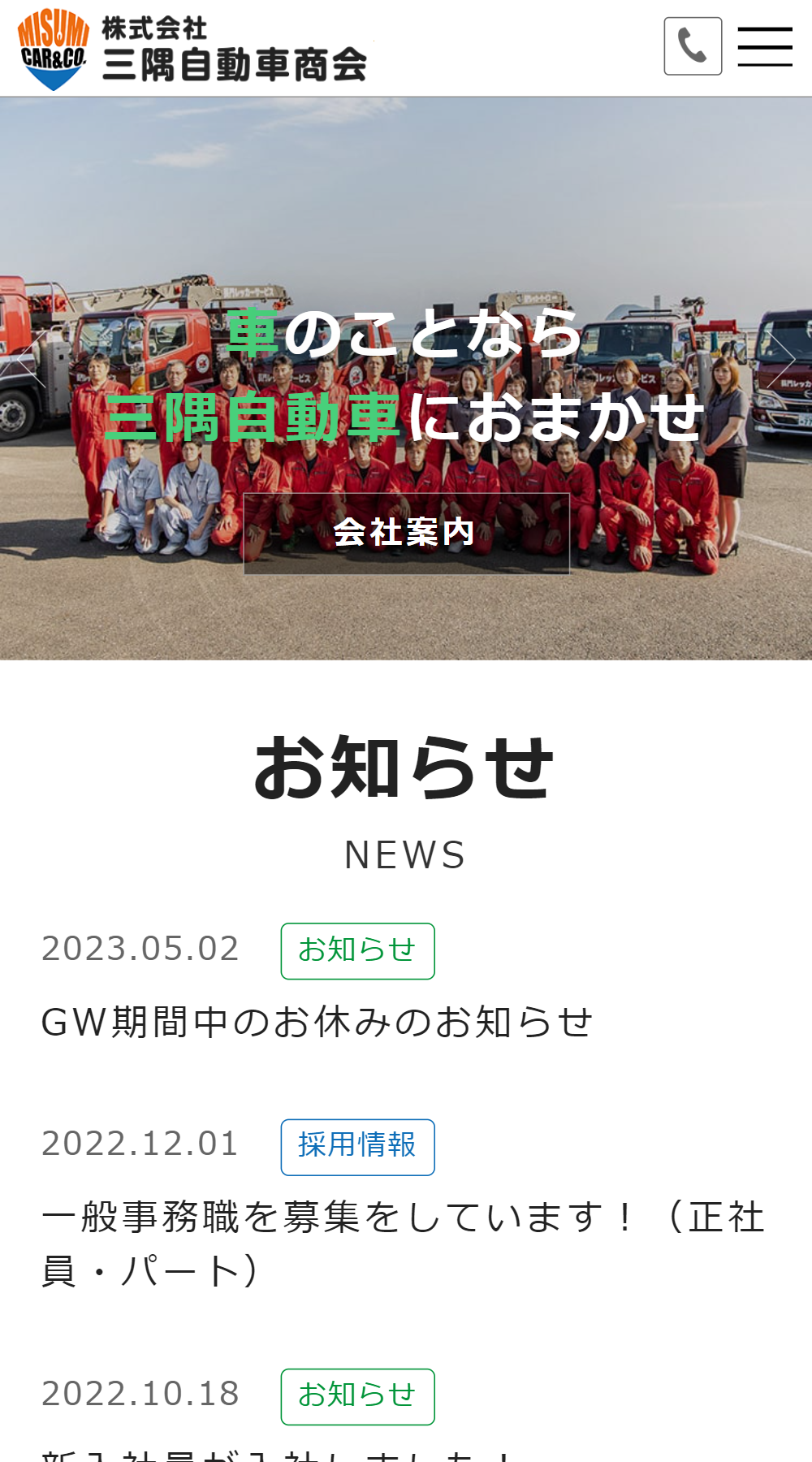Screen dimensions: 812x1462
Task: Tap the phone call icon
Action: (693, 46)
